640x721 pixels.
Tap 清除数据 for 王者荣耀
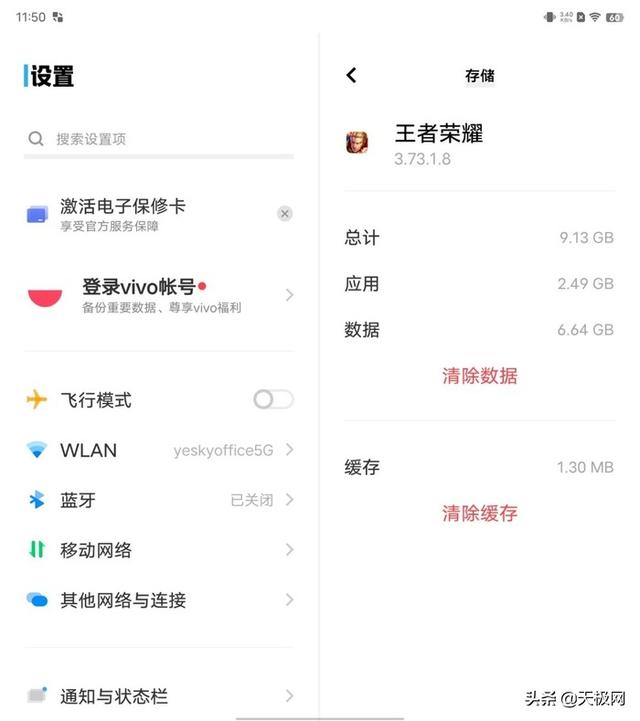[x=480, y=376]
